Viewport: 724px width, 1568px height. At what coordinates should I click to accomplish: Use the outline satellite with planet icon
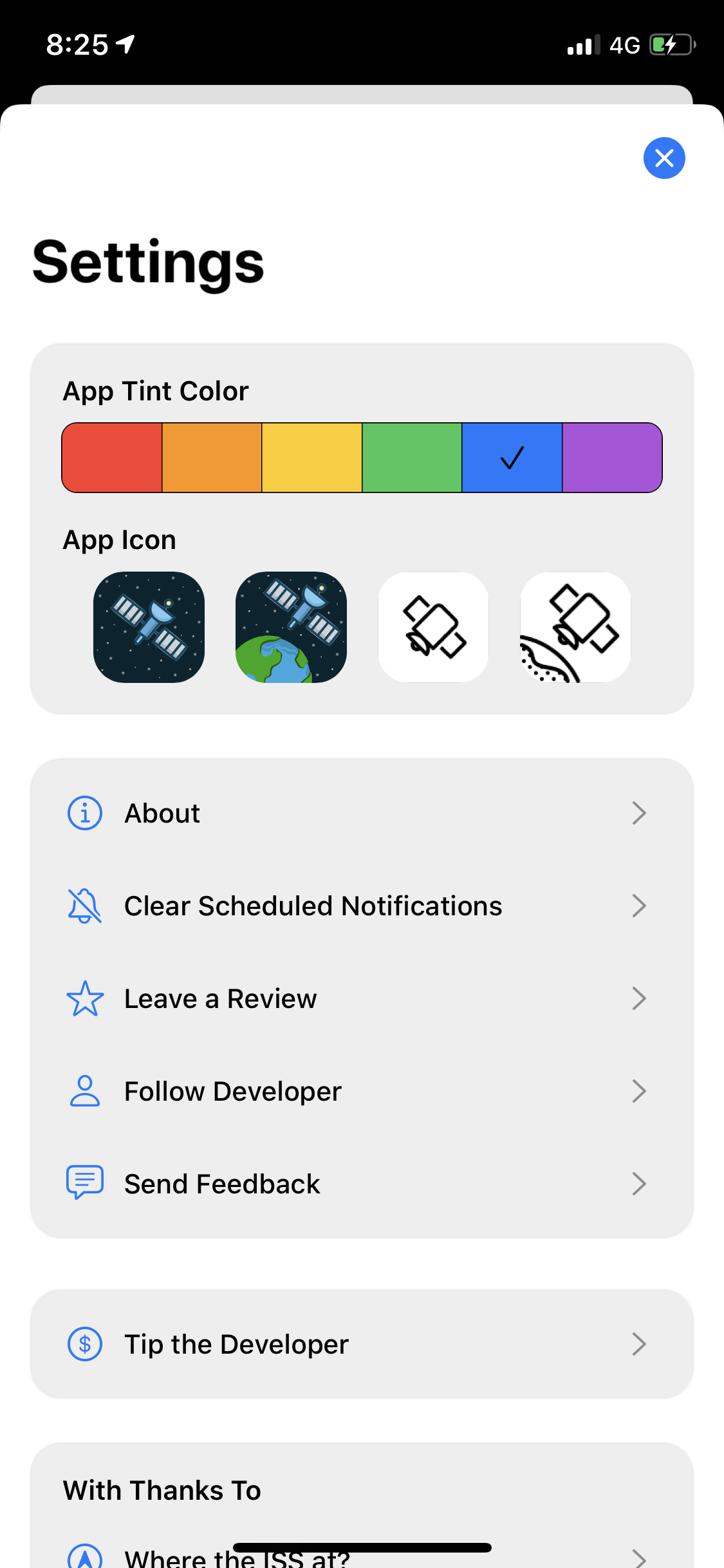(x=575, y=627)
